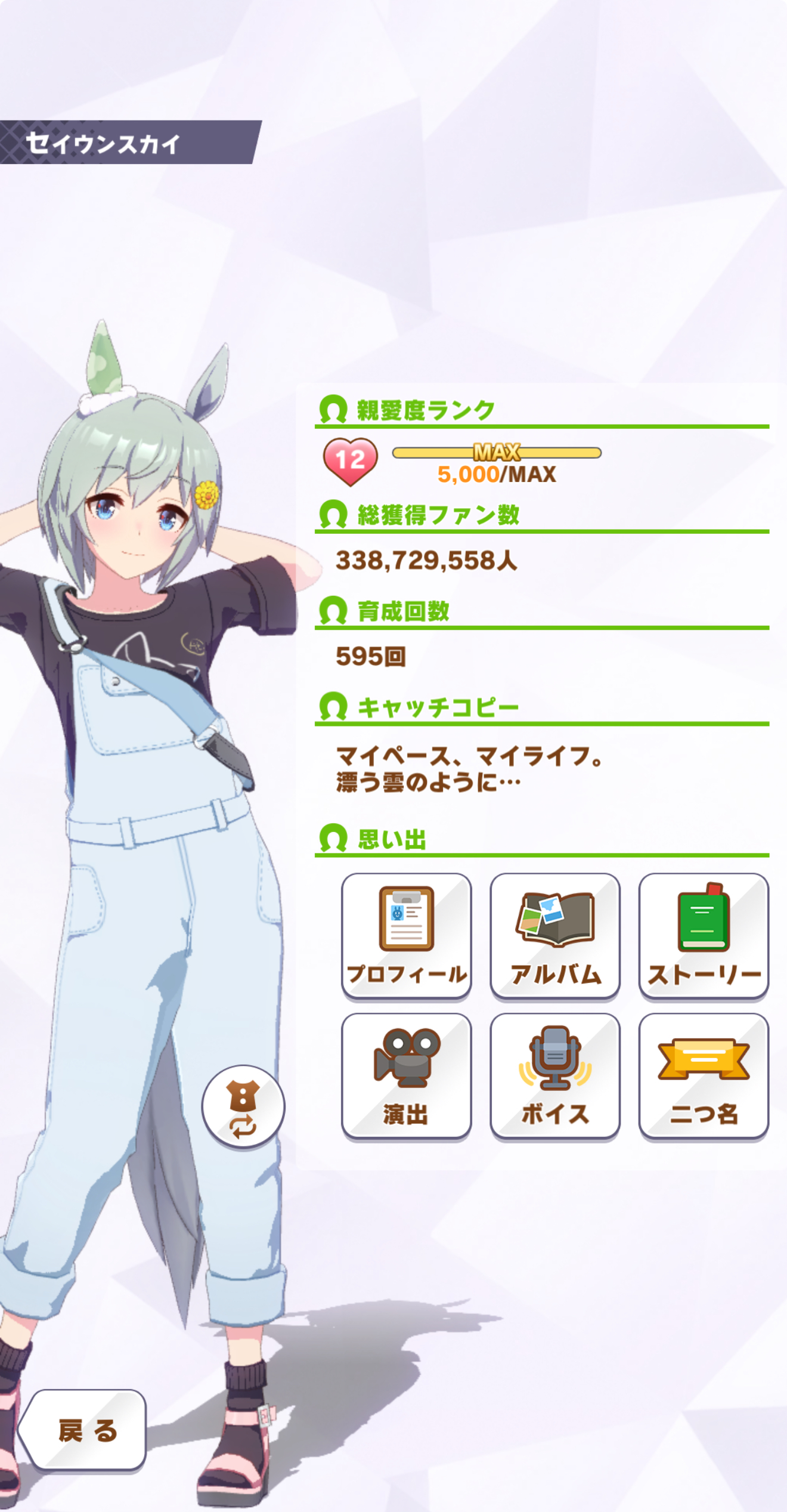Open the プロフィール (Profile) button
This screenshot has height=1512, width=787.
point(406,935)
